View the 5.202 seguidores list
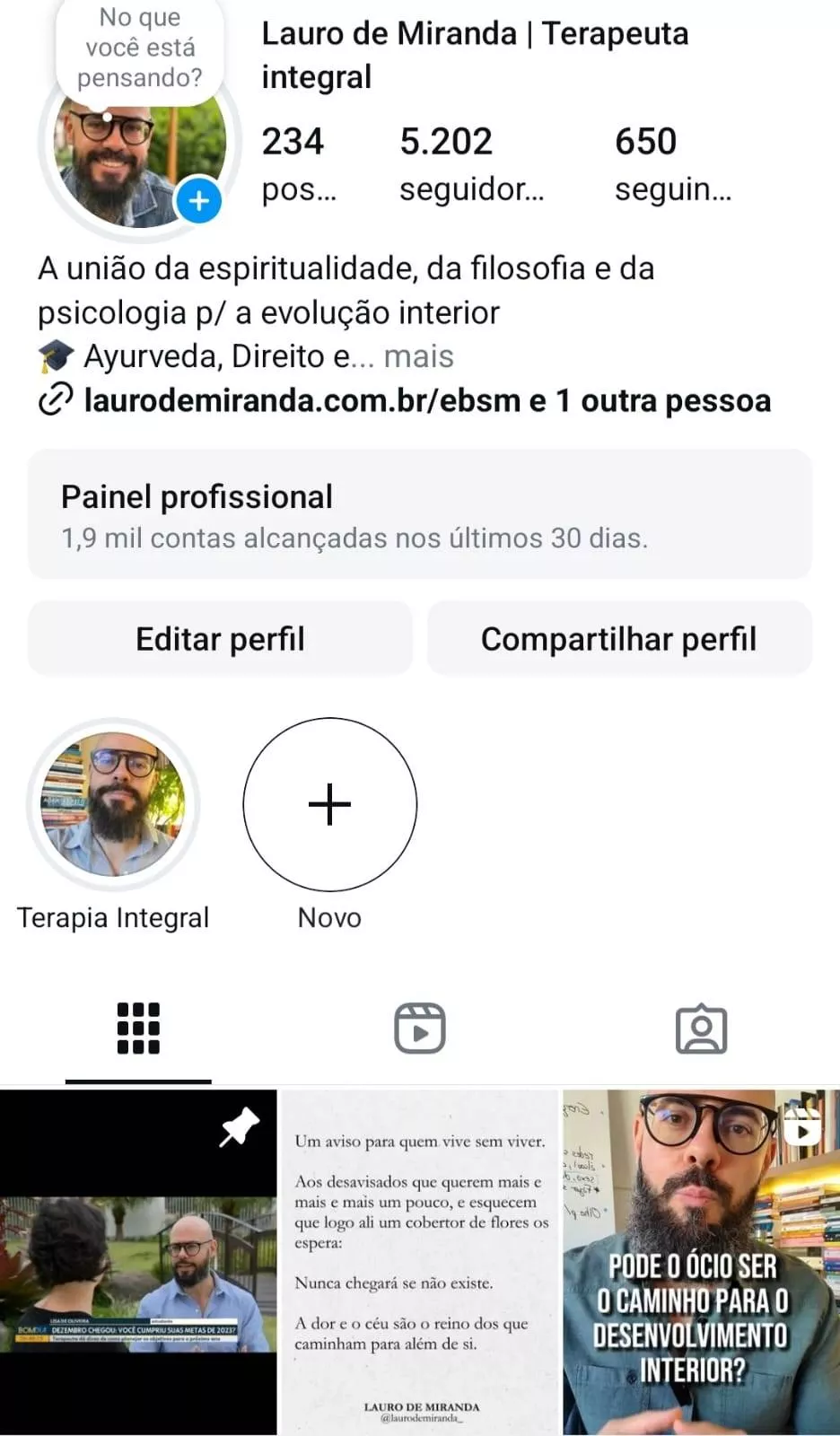 click(x=471, y=163)
